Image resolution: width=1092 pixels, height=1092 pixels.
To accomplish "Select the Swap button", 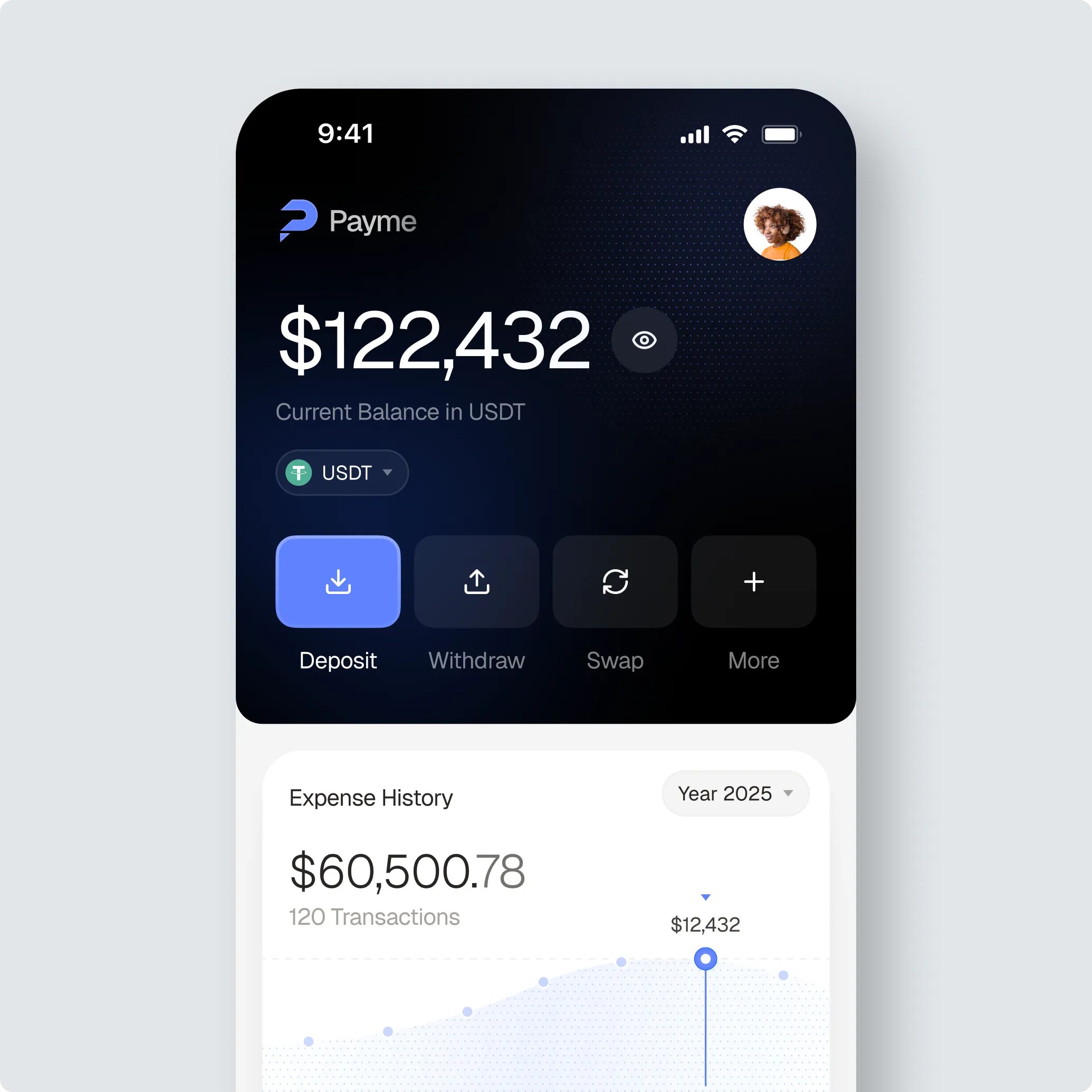I will coord(615,581).
